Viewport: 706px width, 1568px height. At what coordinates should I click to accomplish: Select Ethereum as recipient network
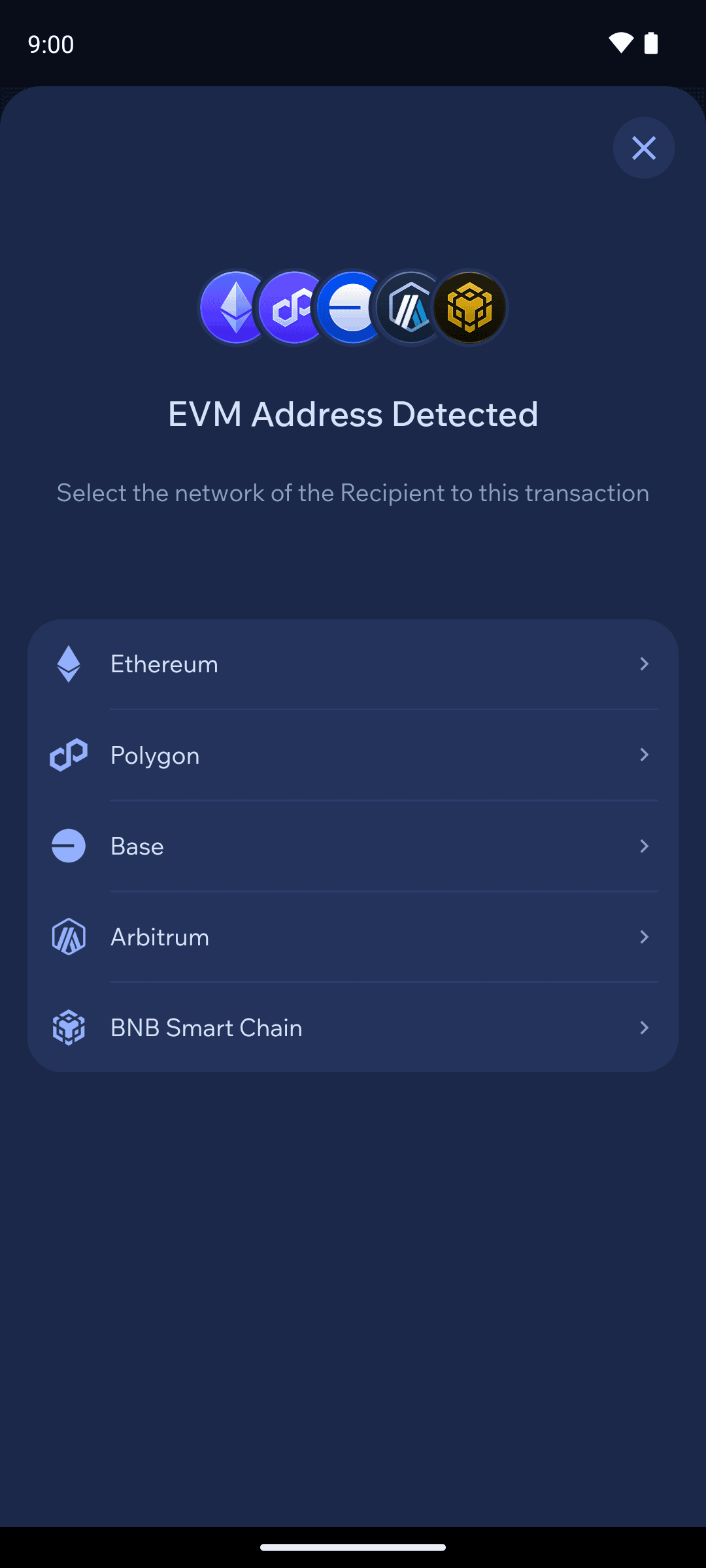[x=353, y=664]
